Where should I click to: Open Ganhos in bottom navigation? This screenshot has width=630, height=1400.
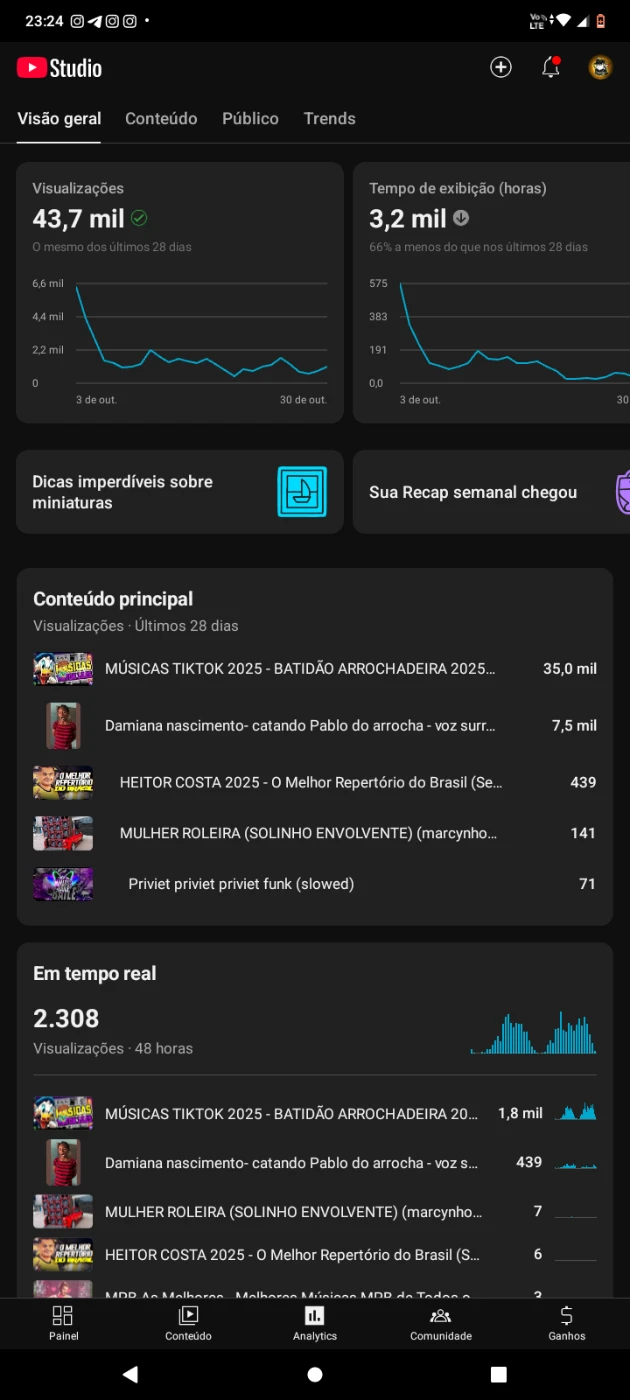(x=566, y=1322)
